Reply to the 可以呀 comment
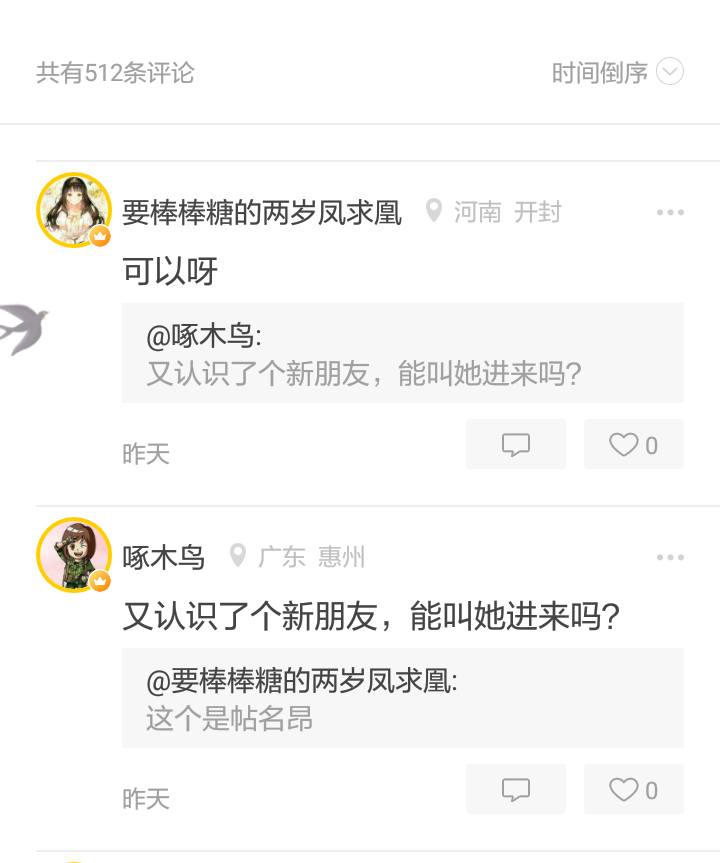 coord(515,445)
